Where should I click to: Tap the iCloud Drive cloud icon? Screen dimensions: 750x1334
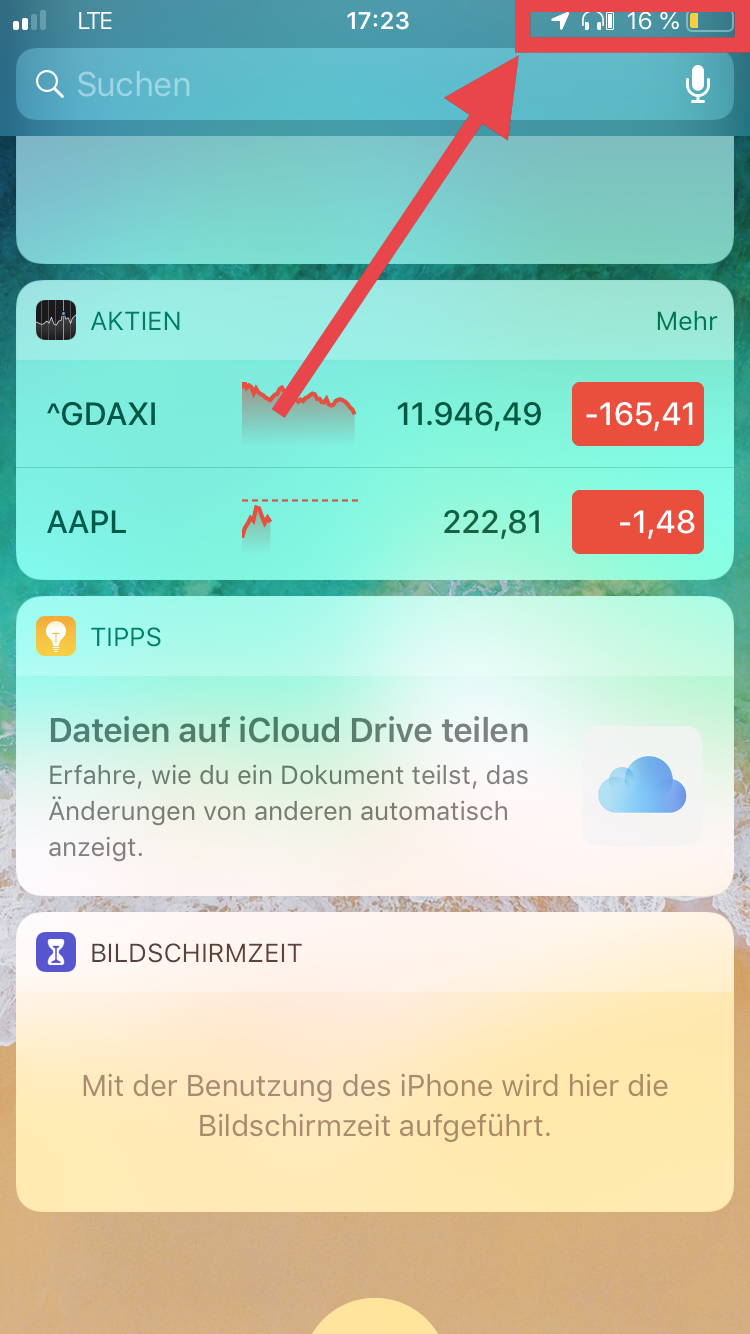[641, 786]
